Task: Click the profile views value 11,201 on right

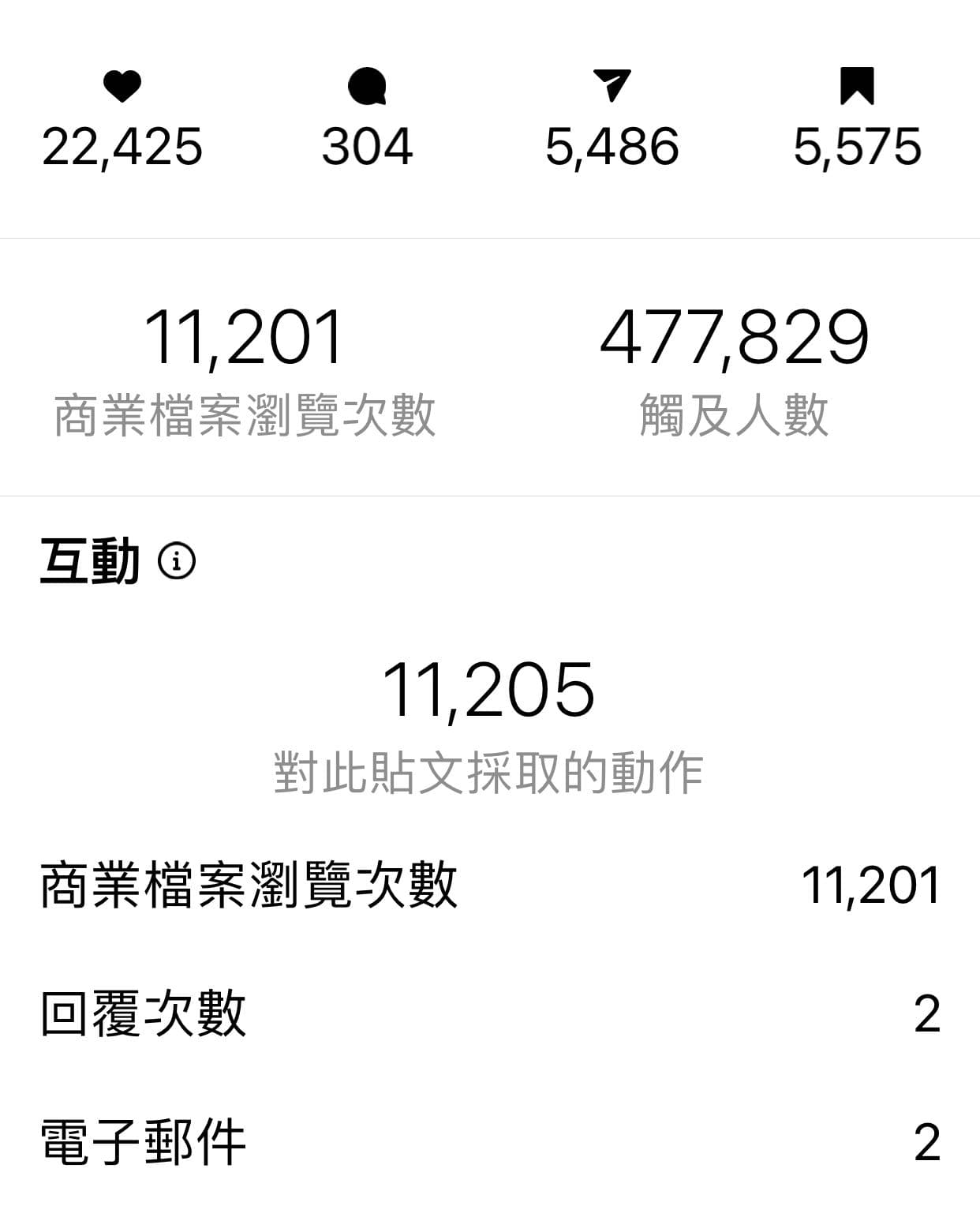Action: click(x=872, y=887)
